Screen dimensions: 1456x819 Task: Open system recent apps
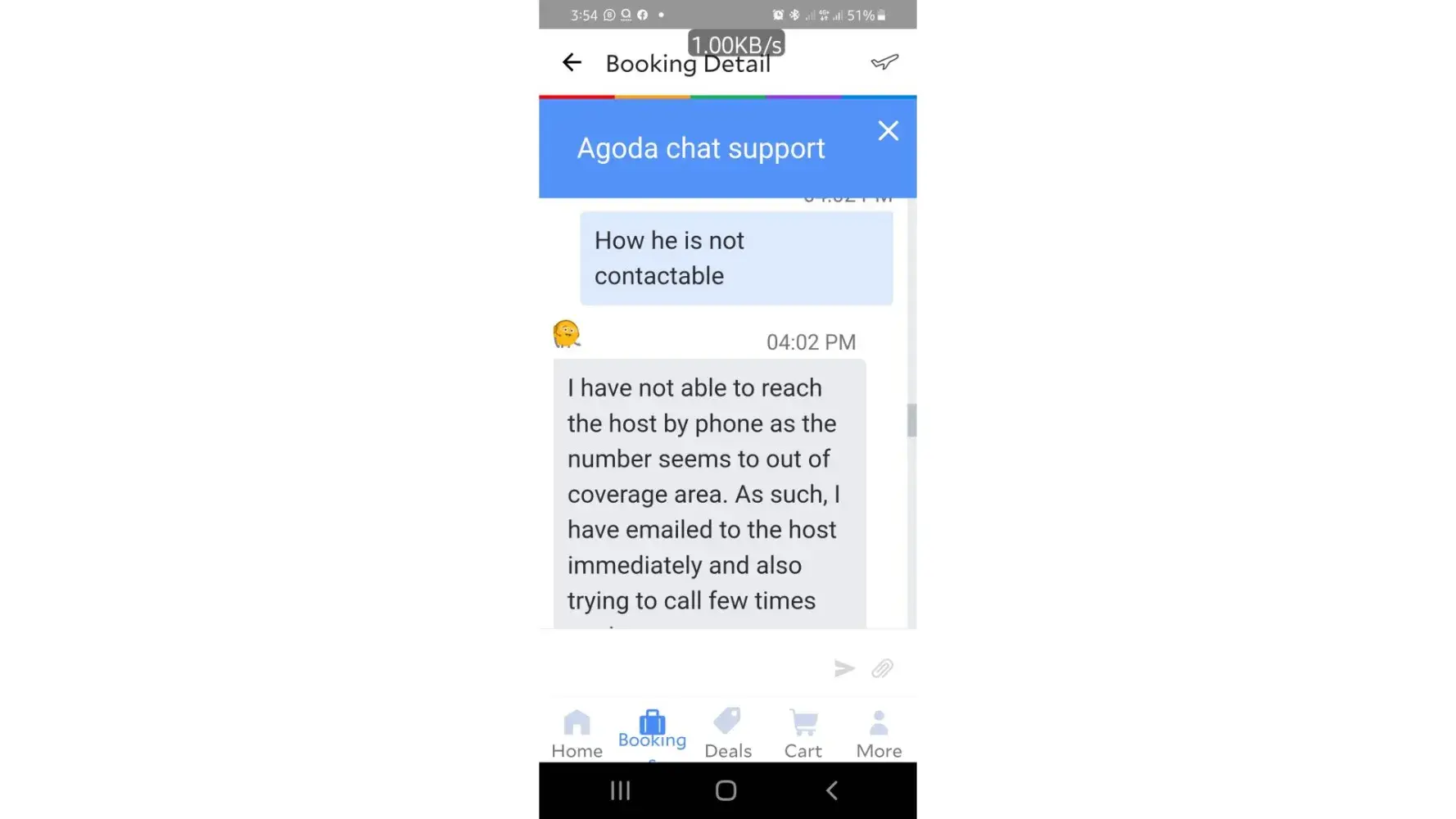click(x=620, y=790)
